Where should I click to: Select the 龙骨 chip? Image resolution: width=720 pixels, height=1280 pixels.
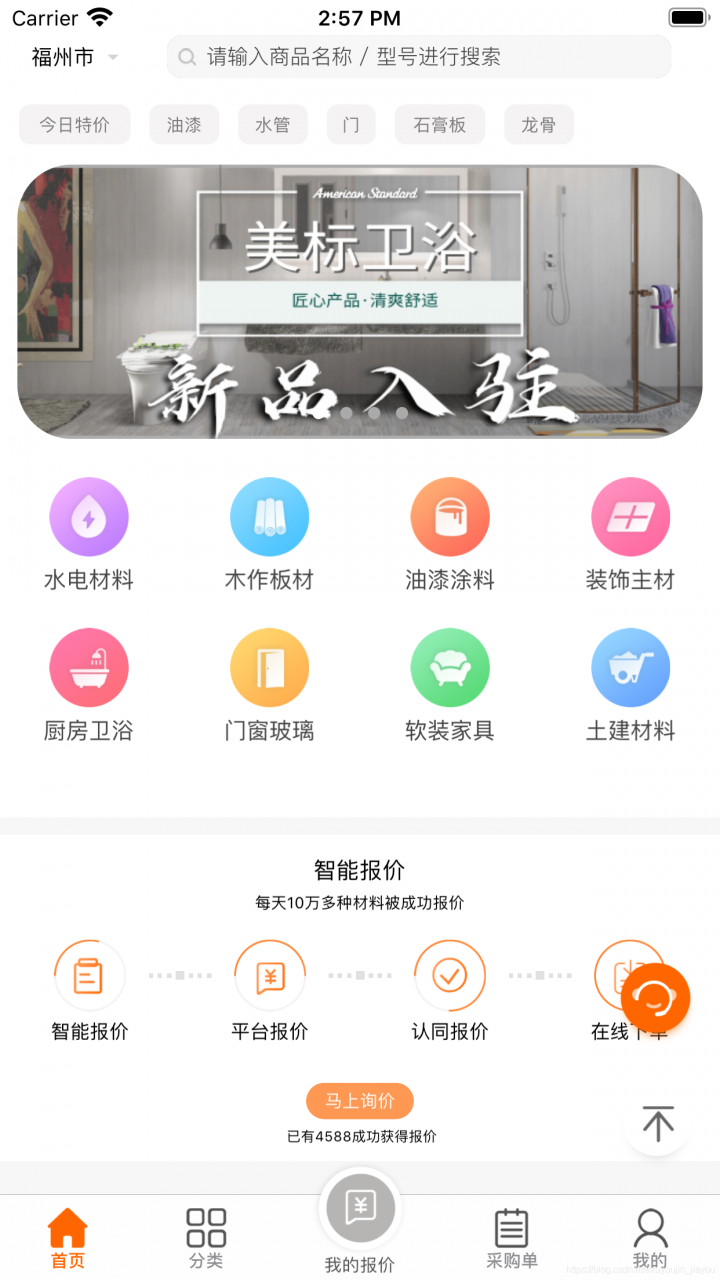[538, 125]
